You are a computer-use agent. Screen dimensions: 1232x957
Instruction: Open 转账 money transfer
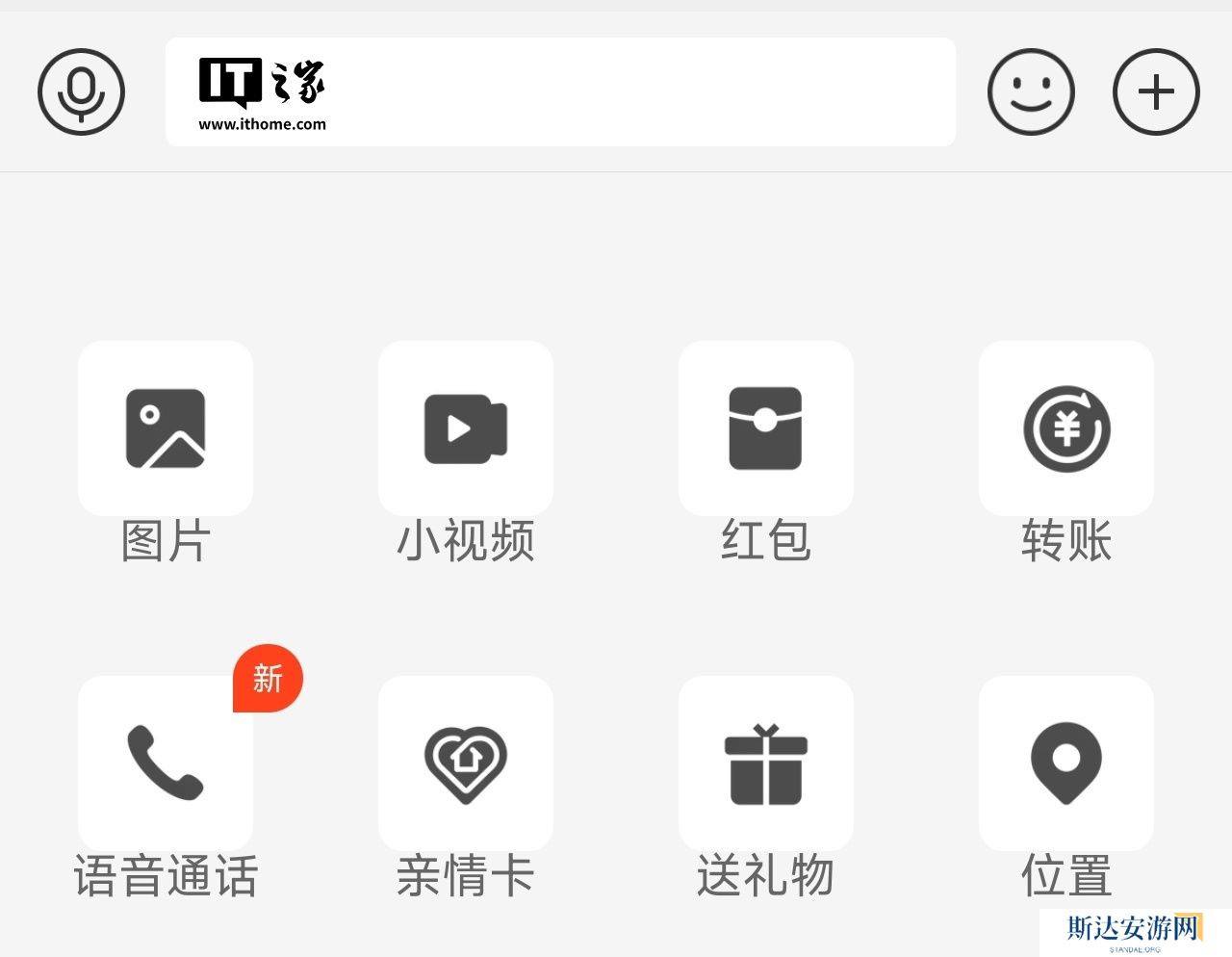point(1066,428)
